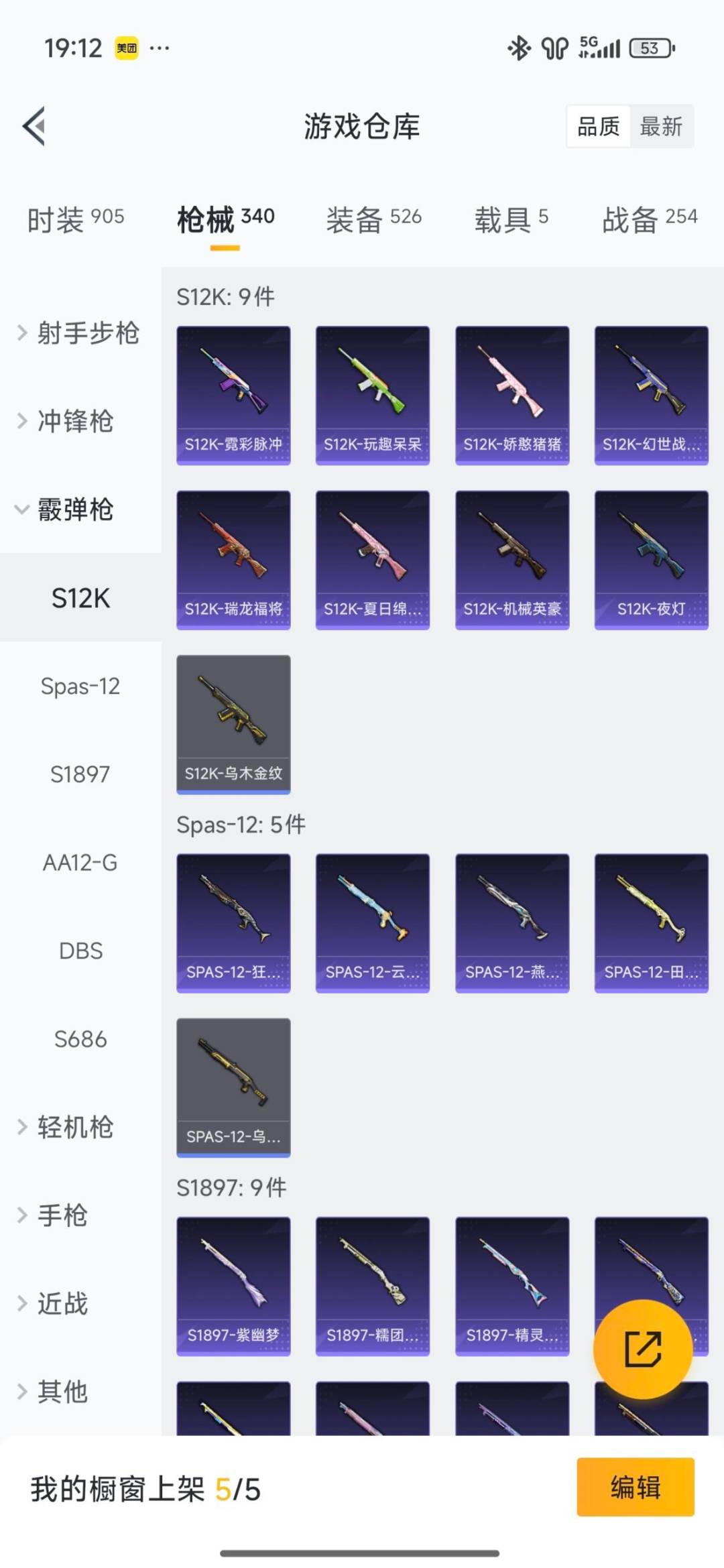Switch to the 战备 tab
Screen dimensions: 724x1568
tap(649, 219)
